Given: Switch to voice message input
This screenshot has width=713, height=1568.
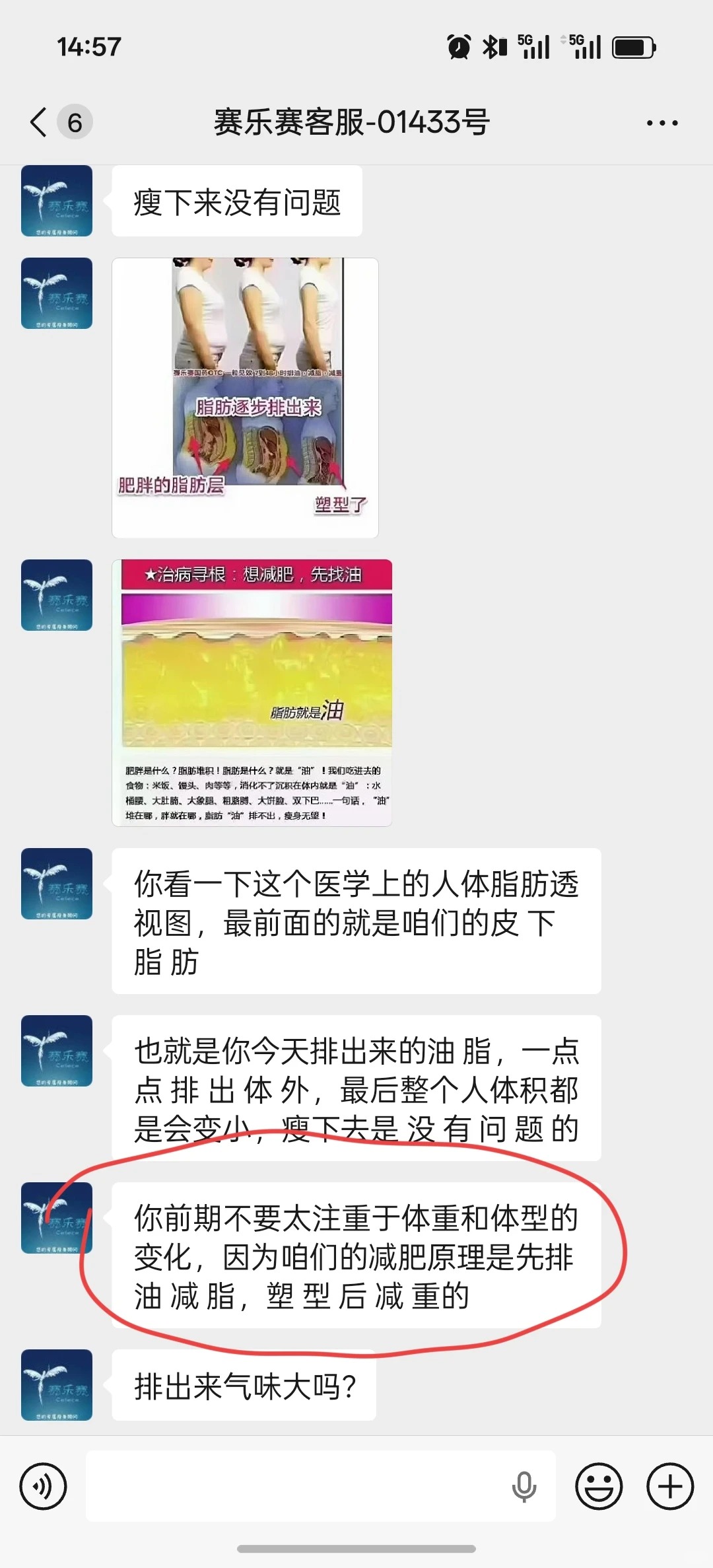Looking at the screenshot, I should (44, 1486).
